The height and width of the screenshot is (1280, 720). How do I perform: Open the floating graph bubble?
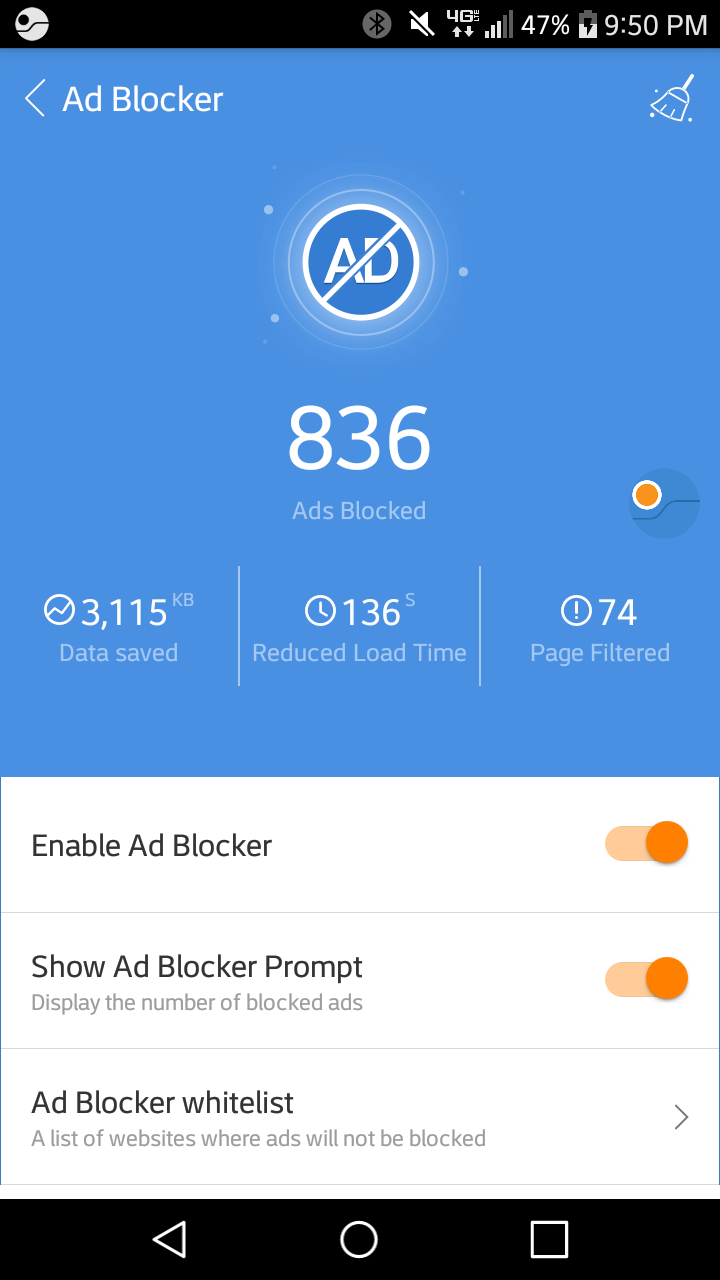(665, 504)
